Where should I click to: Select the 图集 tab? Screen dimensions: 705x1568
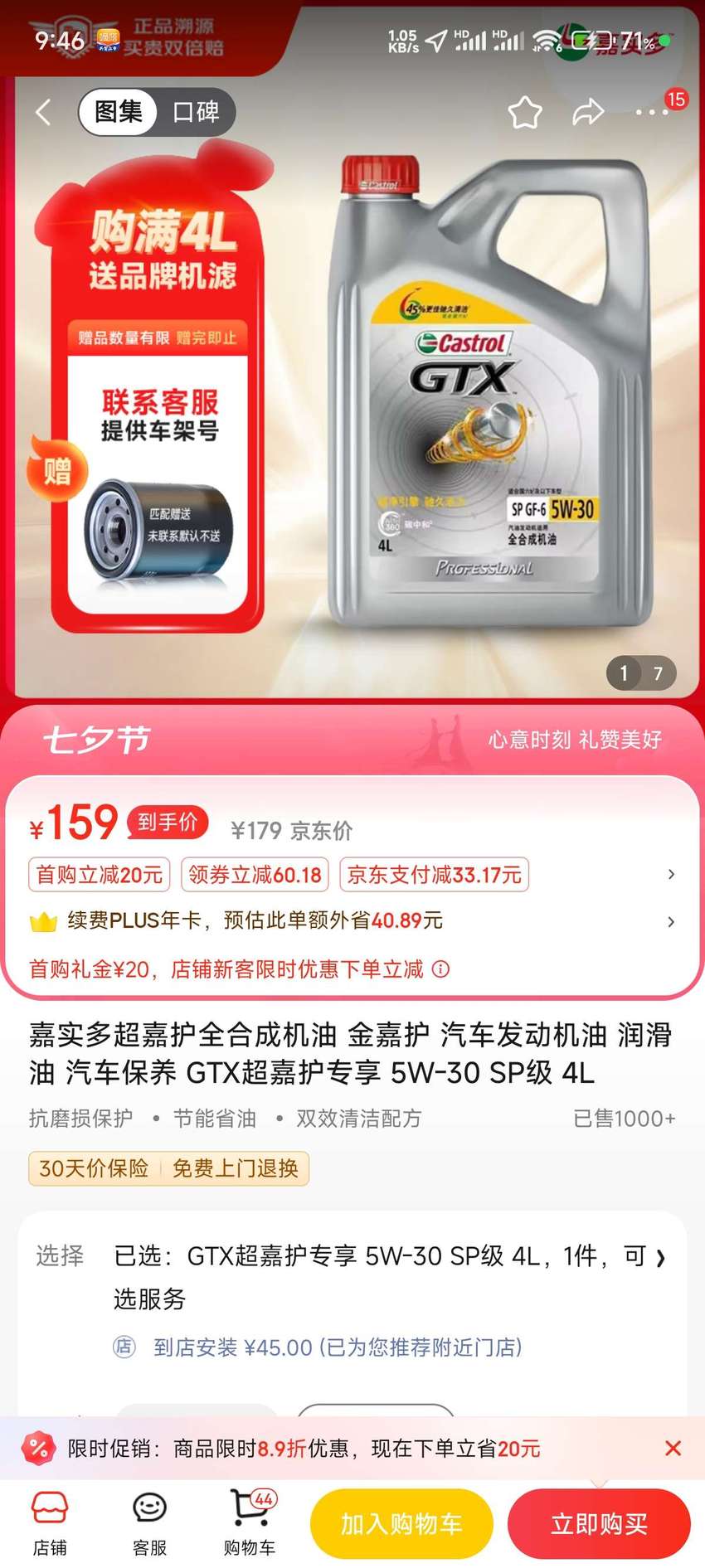[x=118, y=112]
